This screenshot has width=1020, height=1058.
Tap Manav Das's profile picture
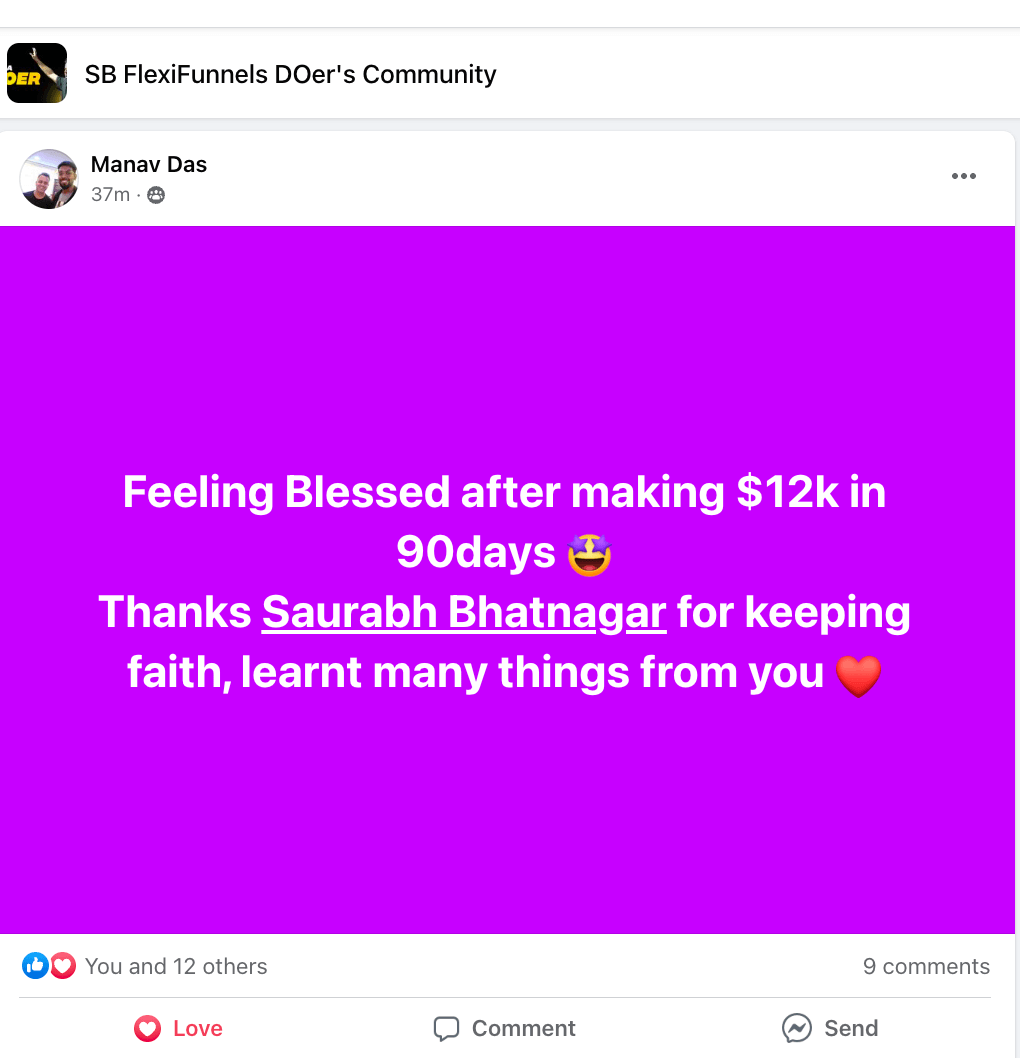(49, 179)
